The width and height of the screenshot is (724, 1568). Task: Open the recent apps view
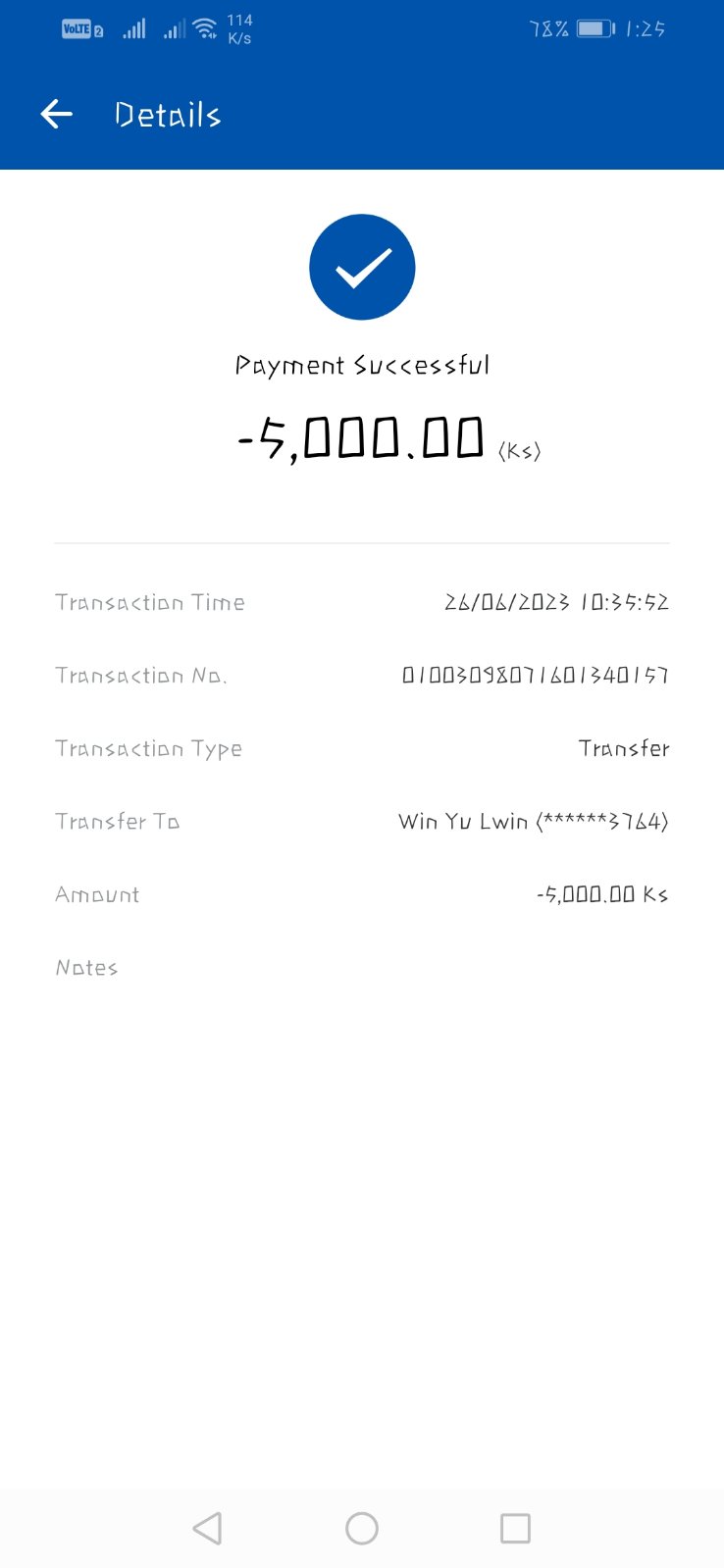click(x=515, y=1528)
